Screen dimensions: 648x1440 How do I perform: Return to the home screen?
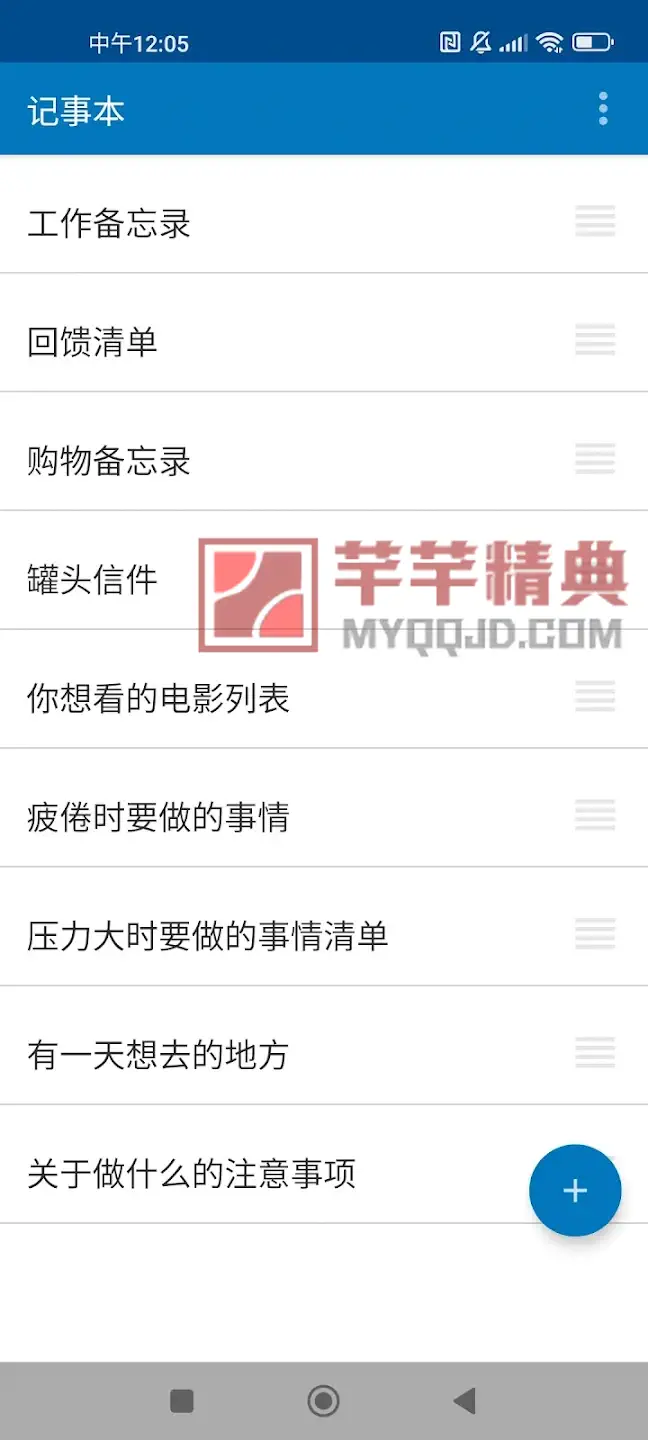pyautogui.click(x=323, y=1401)
